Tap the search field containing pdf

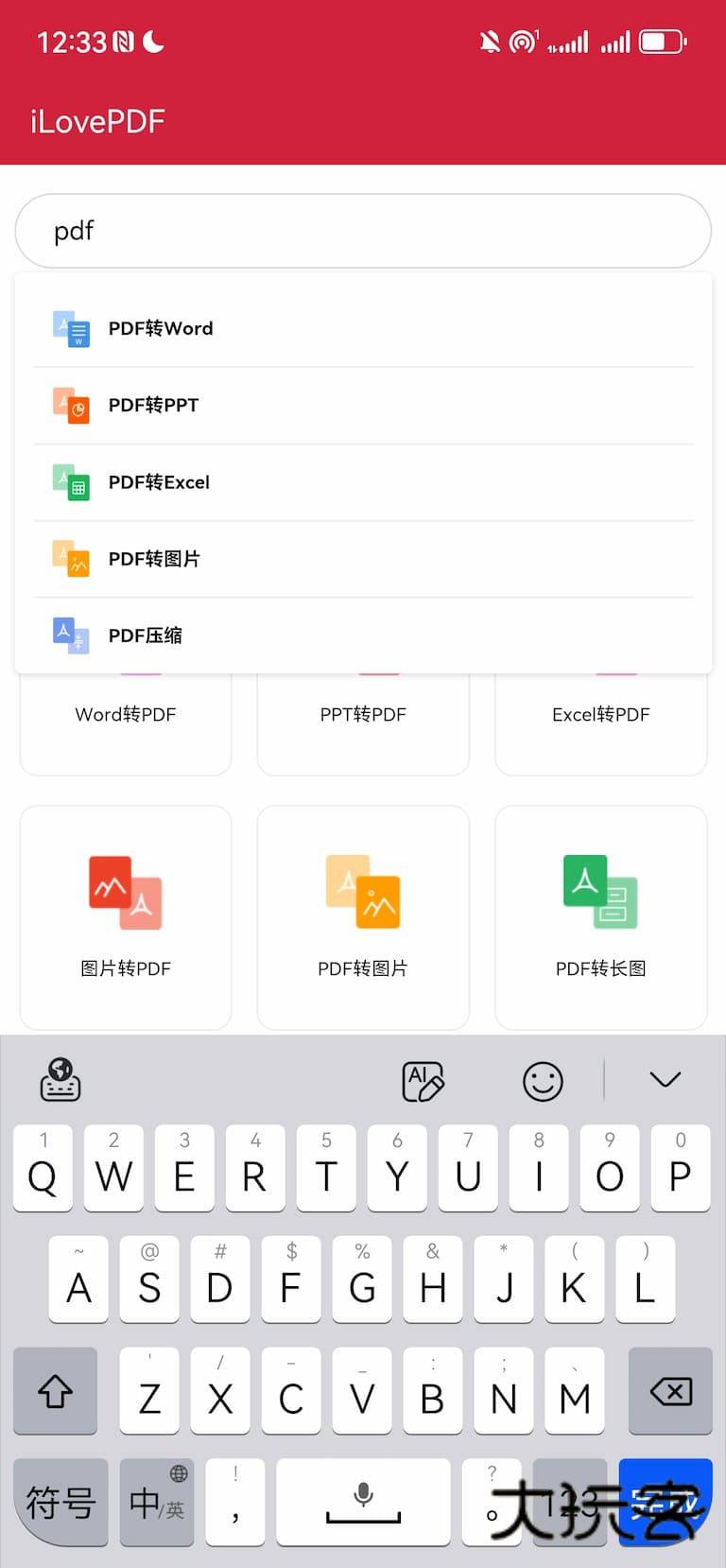pyautogui.click(x=363, y=231)
